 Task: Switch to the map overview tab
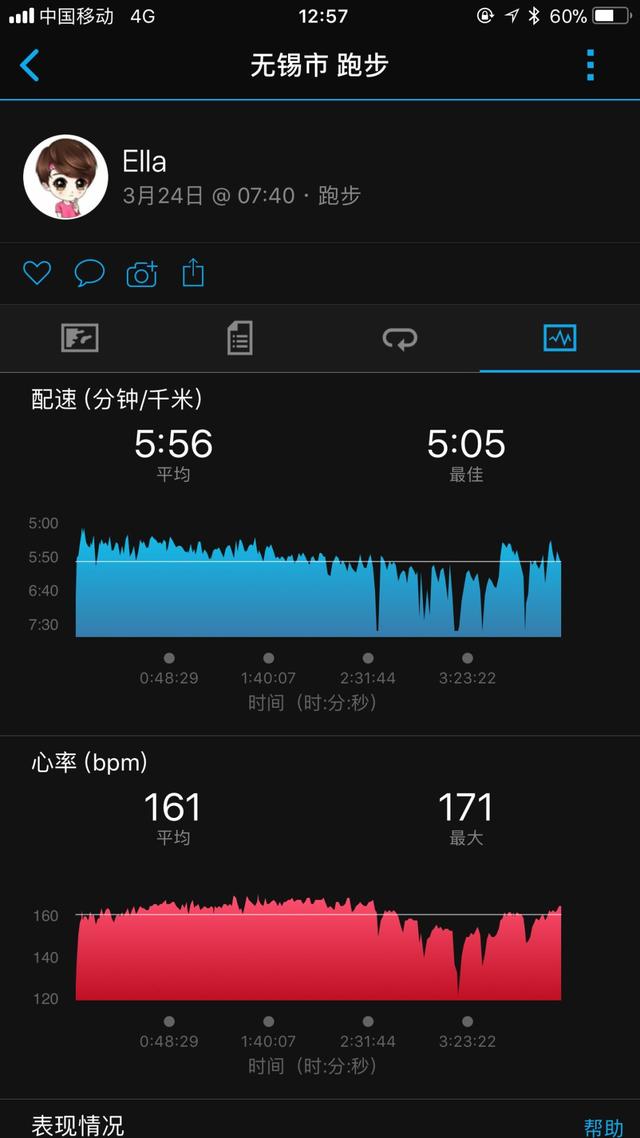click(x=80, y=338)
